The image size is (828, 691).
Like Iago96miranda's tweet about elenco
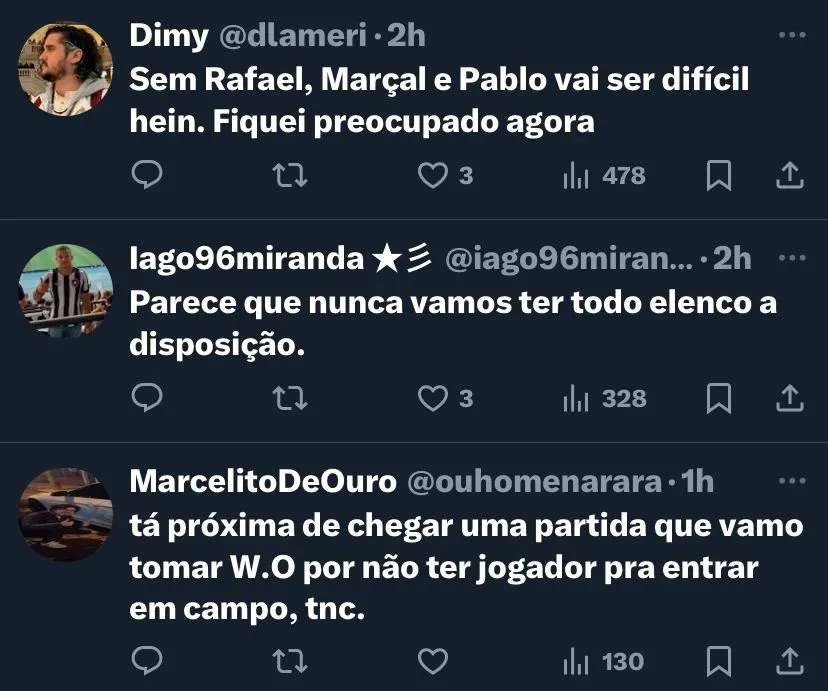click(432, 399)
